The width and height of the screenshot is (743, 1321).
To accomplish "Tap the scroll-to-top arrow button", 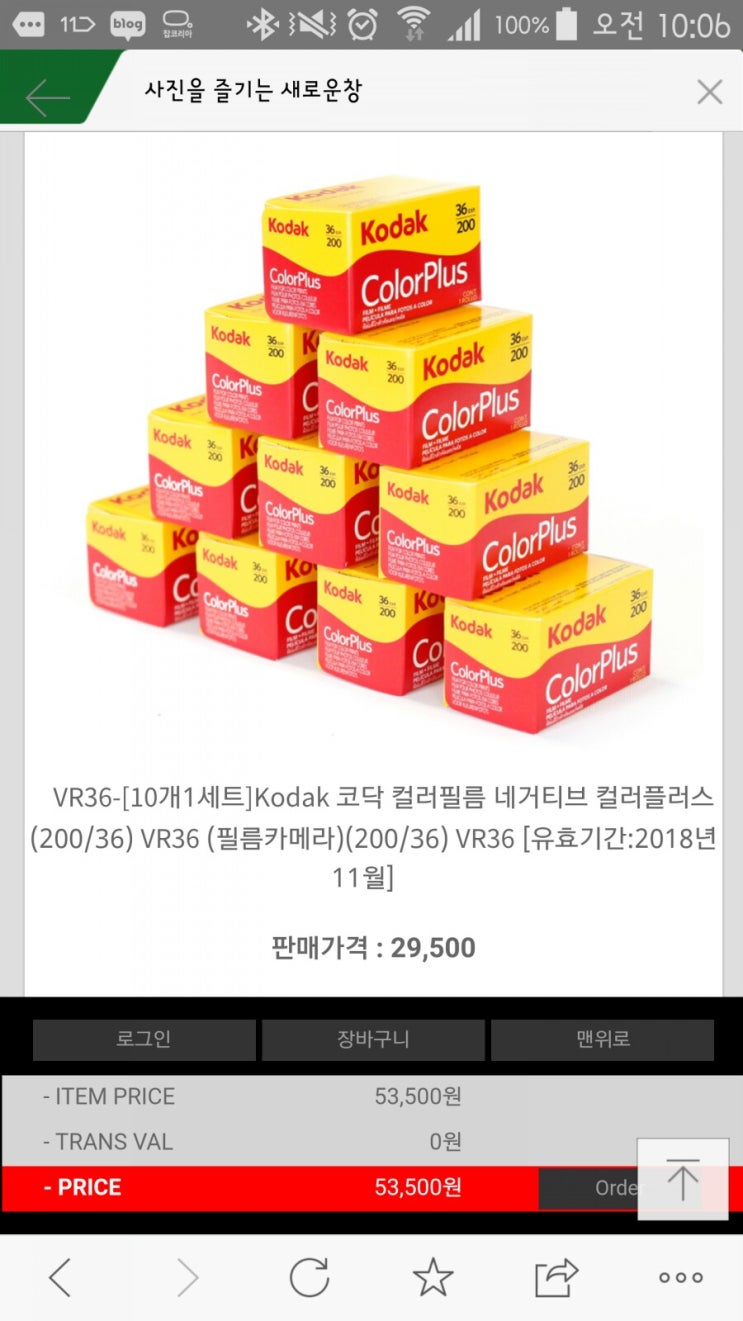I will [x=683, y=1179].
